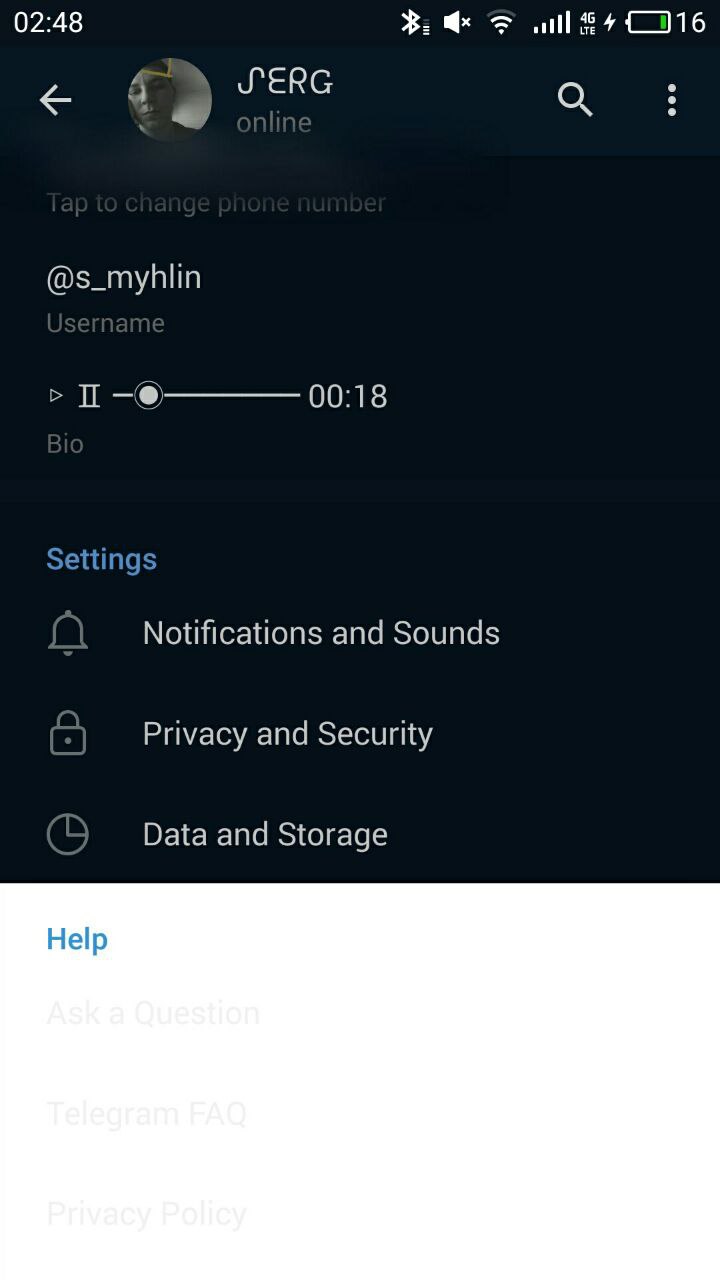720x1280 pixels.
Task: Open Telegram FAQ
Action: click(146, 1113)
